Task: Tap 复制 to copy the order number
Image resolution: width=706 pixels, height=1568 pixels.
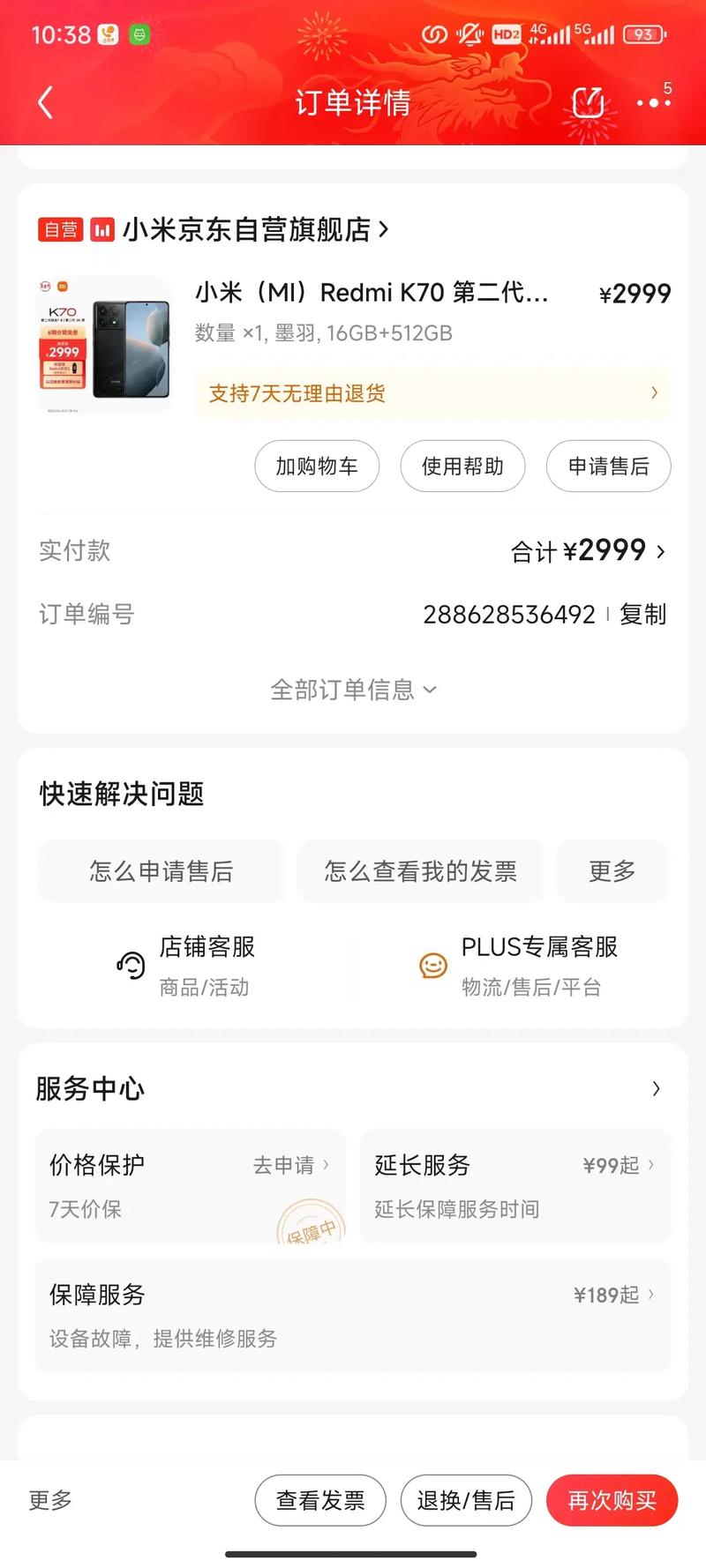Action: point(642,615)
